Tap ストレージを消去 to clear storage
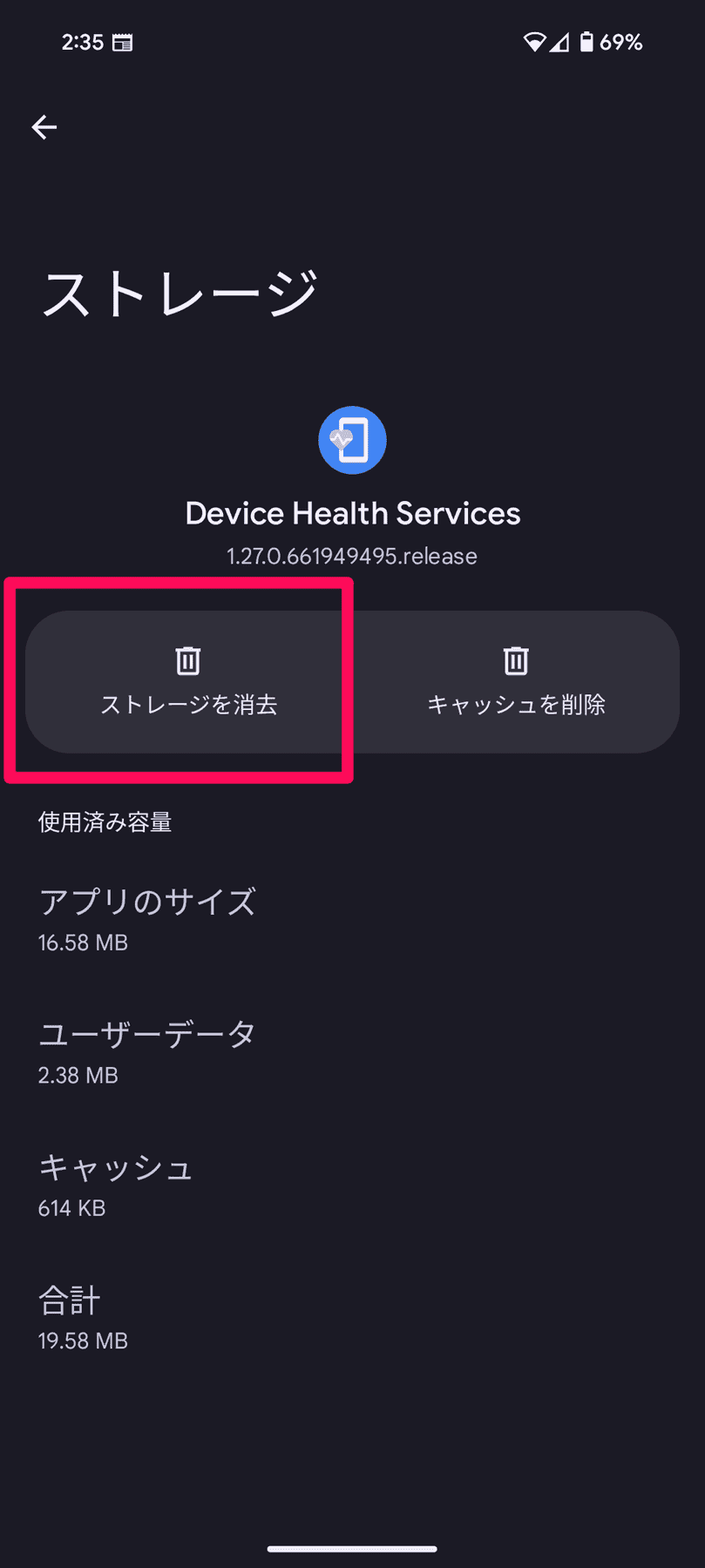Screen dimensions: 705x1568 coord(188,682)
